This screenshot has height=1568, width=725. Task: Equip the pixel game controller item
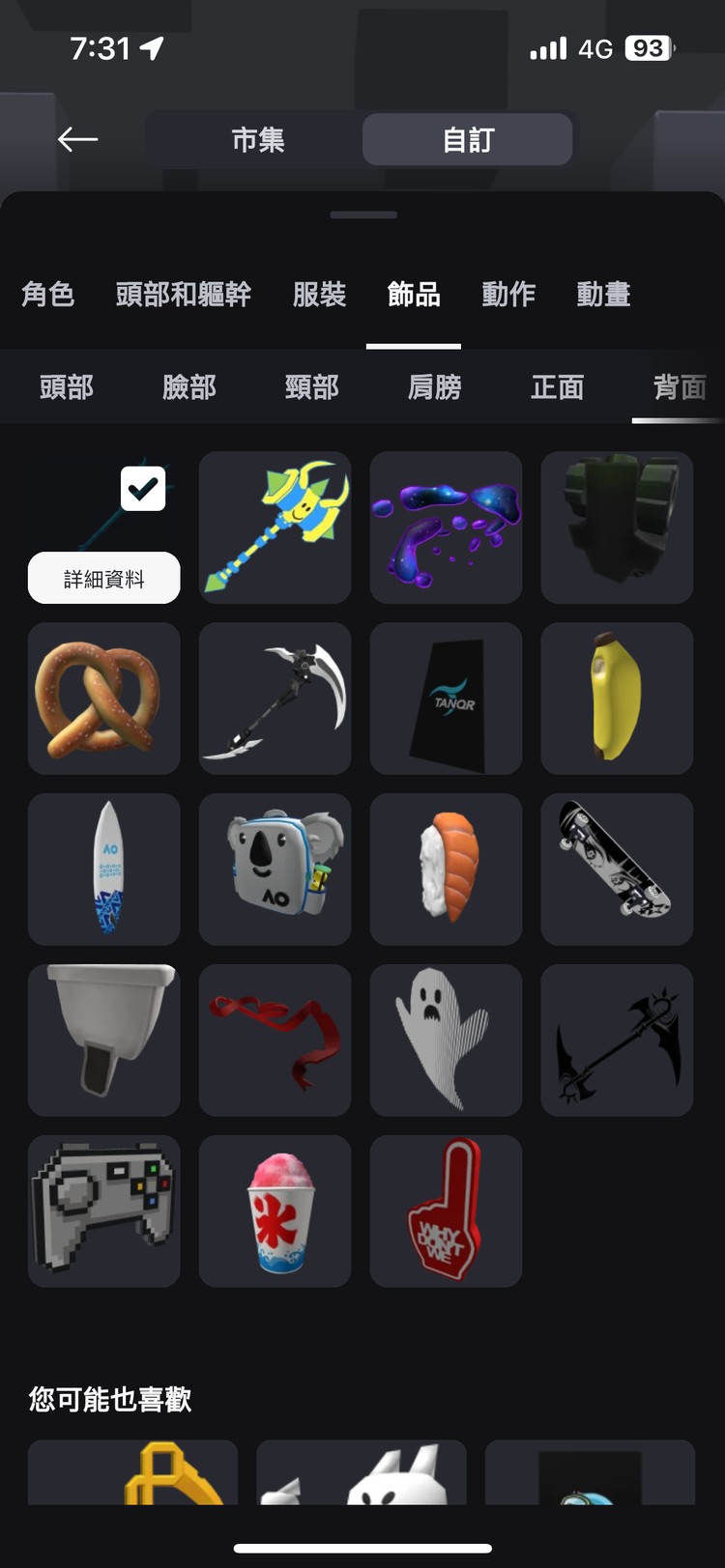pyautogui.click(x=103, y=1211)
